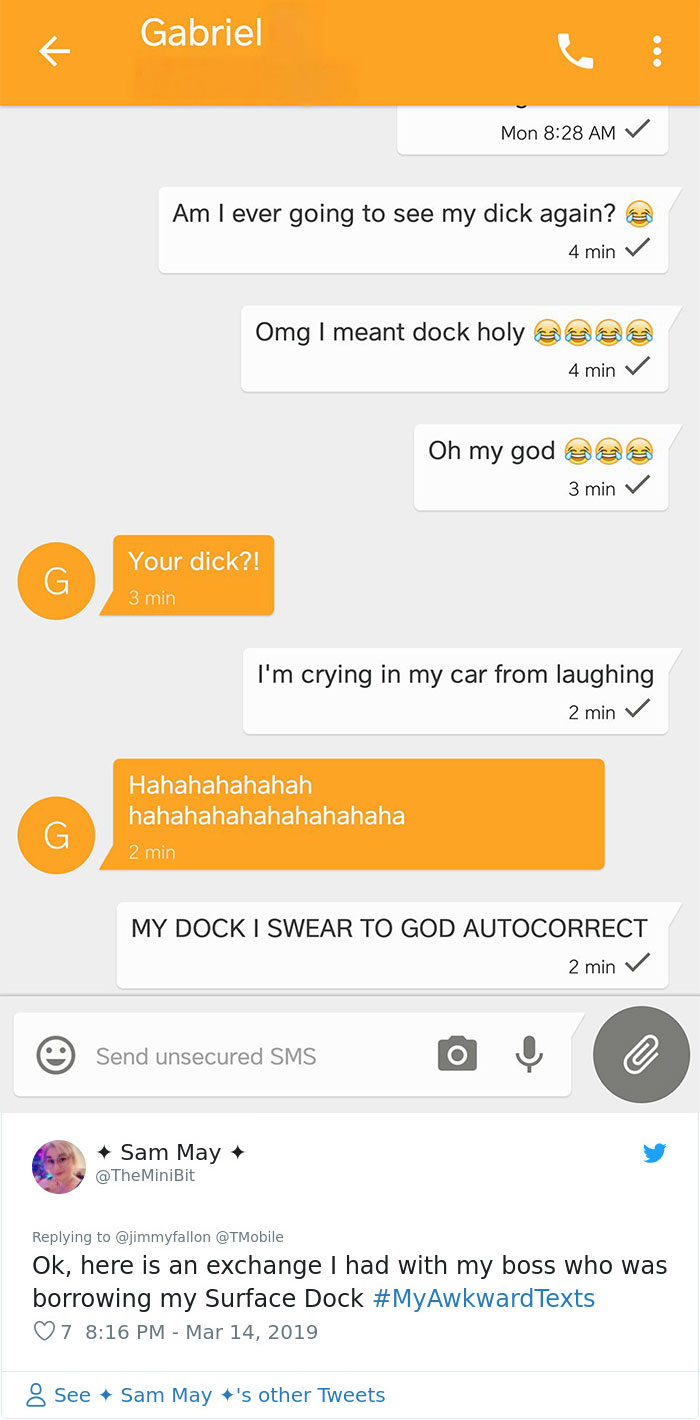Open the Twitter bird icon
Viewport: 700px width, 1420px height.
coord(655,1153)
